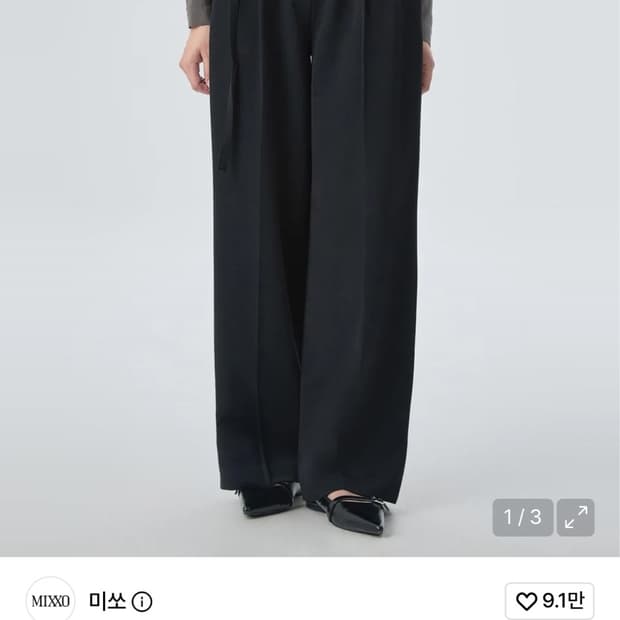Expand the product image to fullscreen
The image size is (620, 620).
coord(575,517)
